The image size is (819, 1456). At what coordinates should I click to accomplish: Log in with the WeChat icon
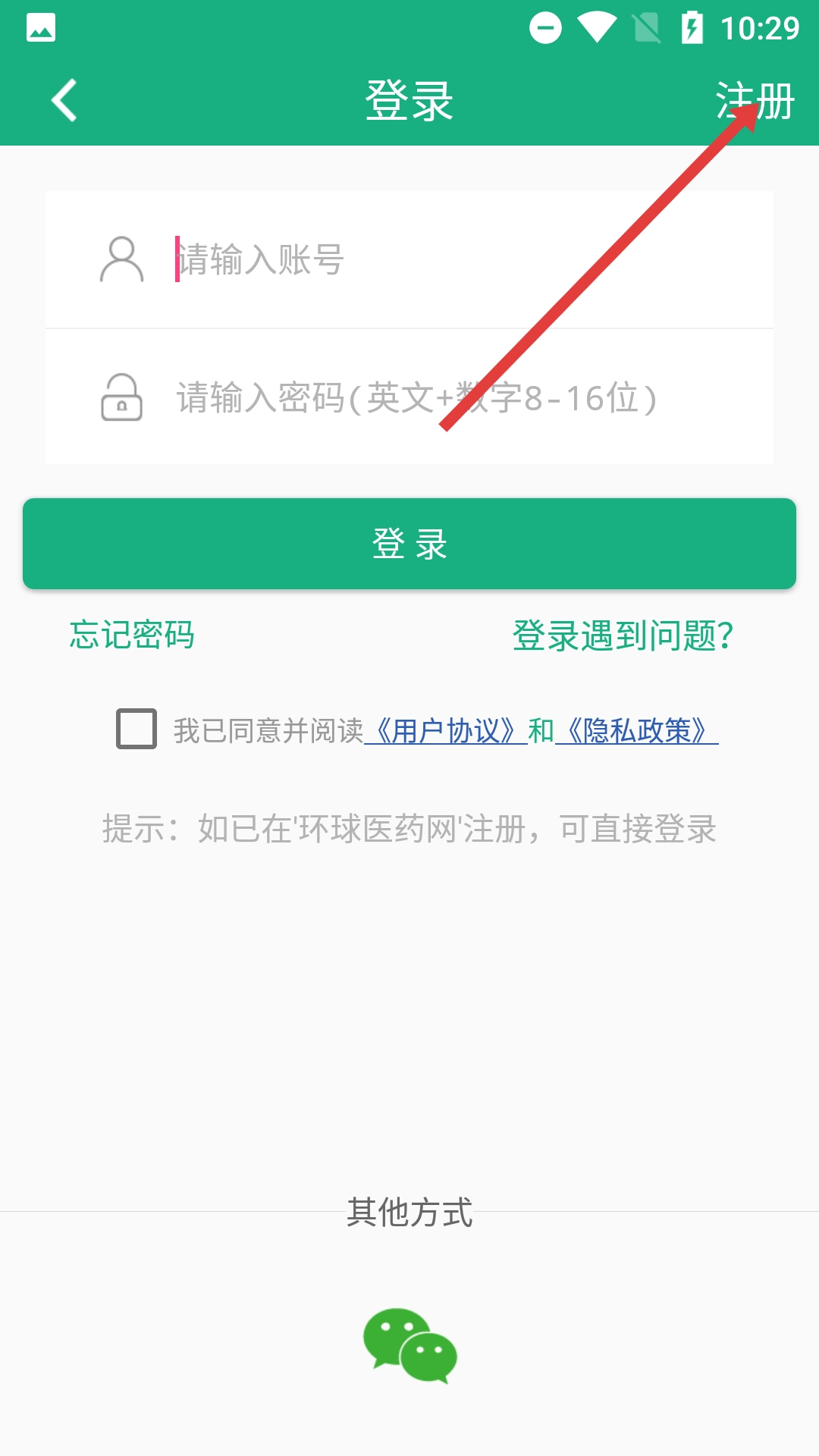(409, 1345)
